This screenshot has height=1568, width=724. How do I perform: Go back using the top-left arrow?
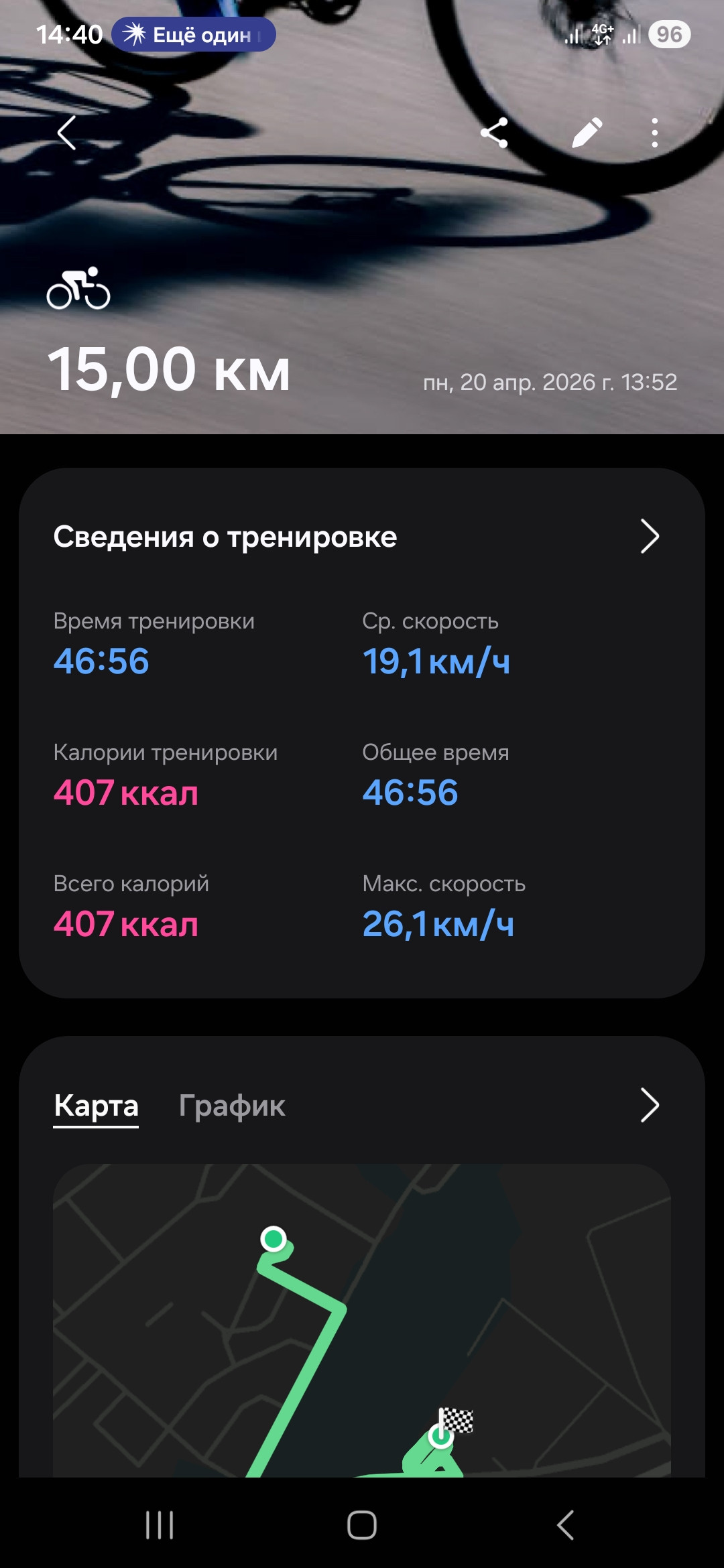tap(66, 133)
